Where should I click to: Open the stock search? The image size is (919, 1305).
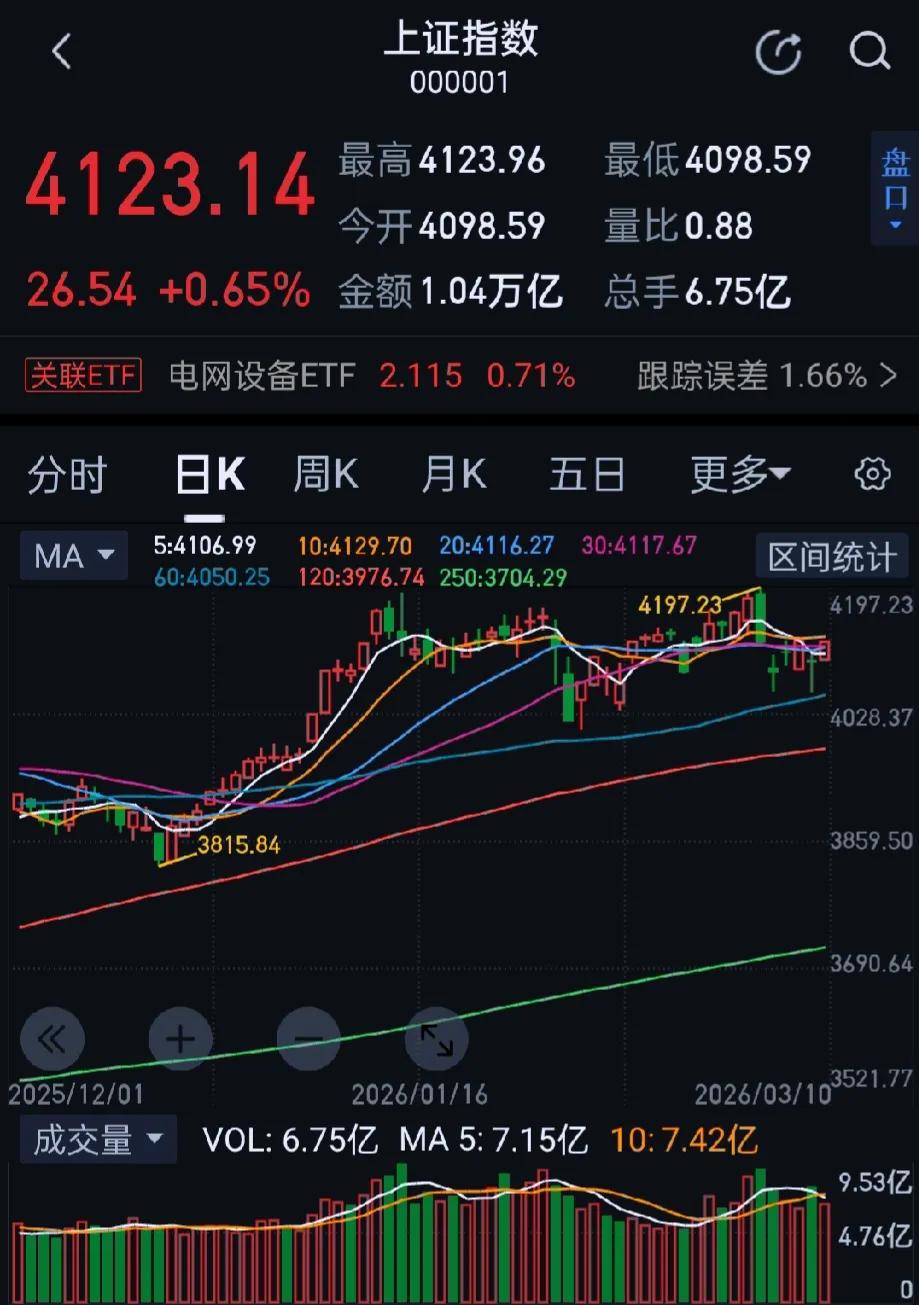868,52
